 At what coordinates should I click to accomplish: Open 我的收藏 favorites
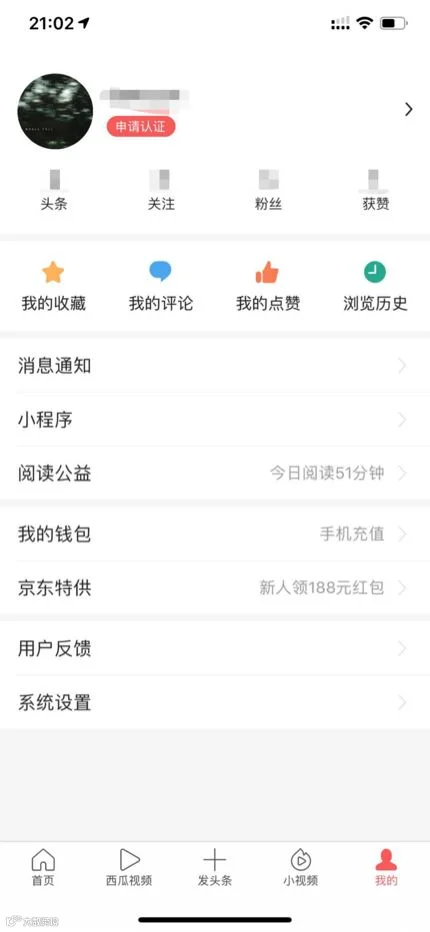tap(54, 286)
